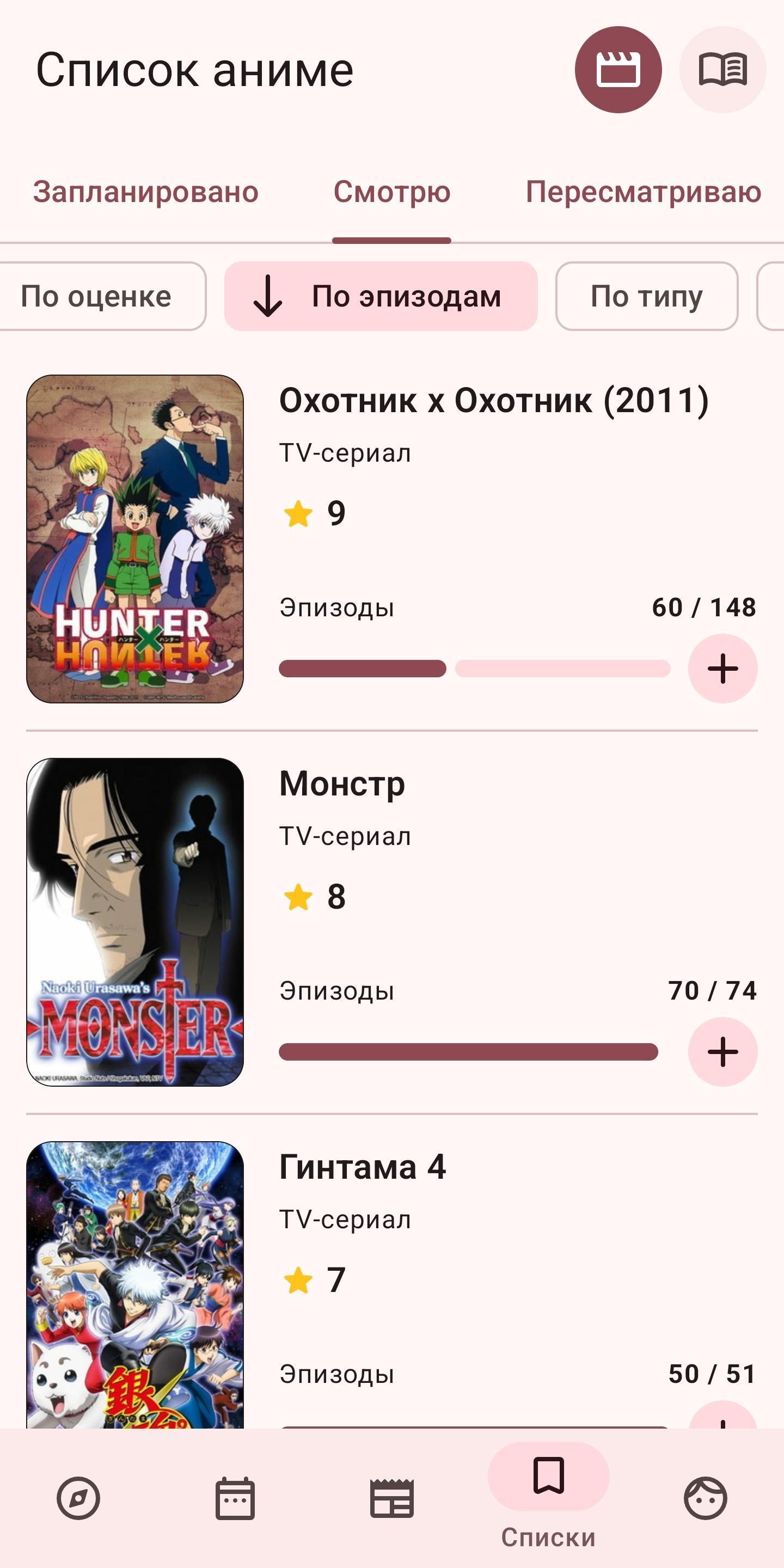
Task: Open the Монстр anime entry
Action: pyautogui.click(x=342, y=784)
